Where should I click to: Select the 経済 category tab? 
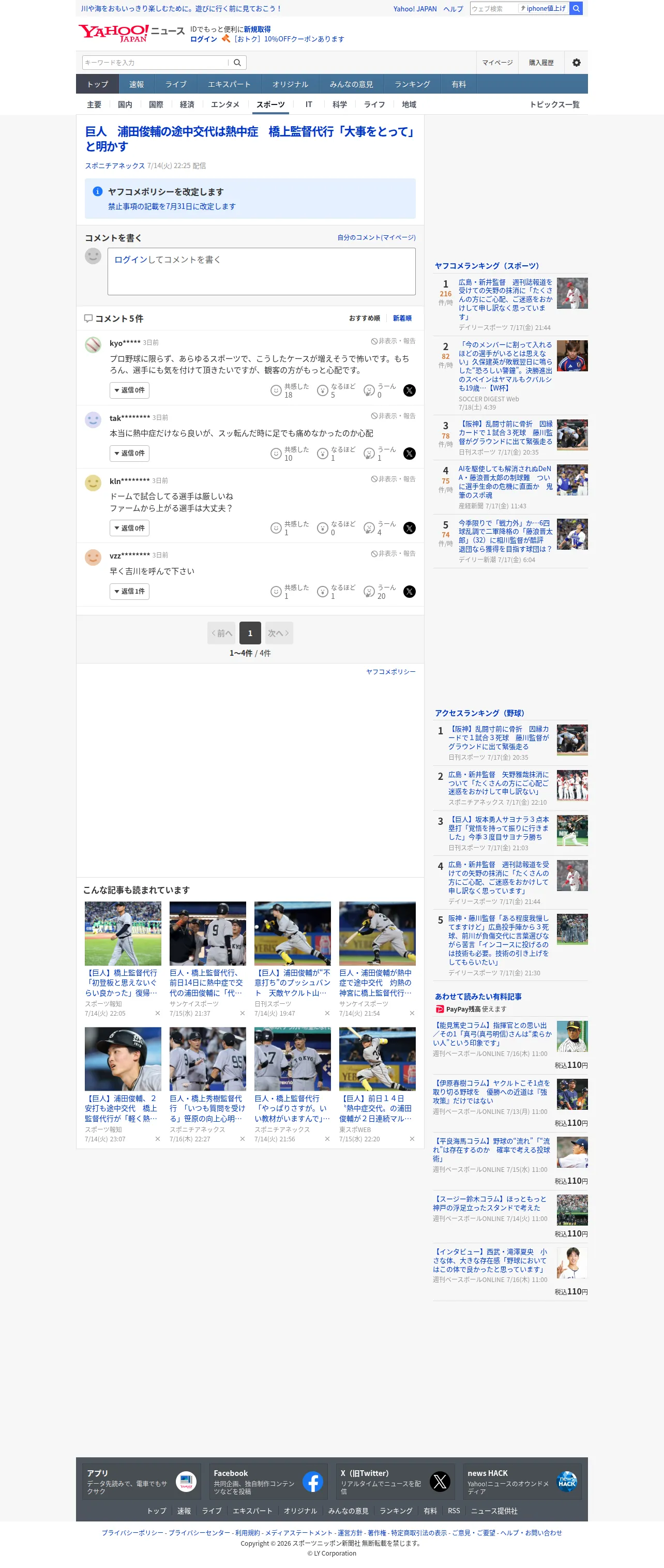187,104
